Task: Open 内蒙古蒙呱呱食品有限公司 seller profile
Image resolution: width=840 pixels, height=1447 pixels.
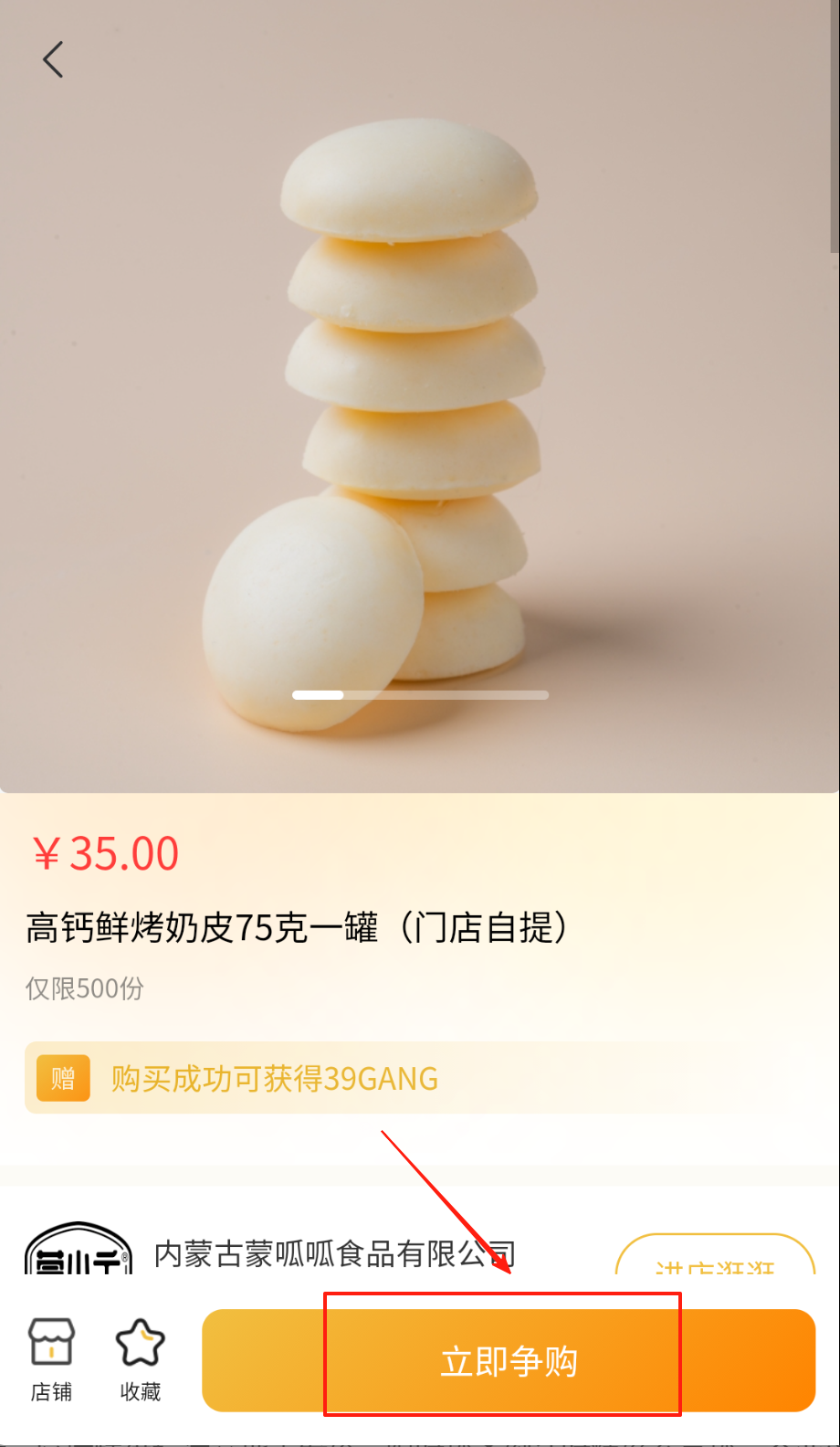Action: (334, 1253)
